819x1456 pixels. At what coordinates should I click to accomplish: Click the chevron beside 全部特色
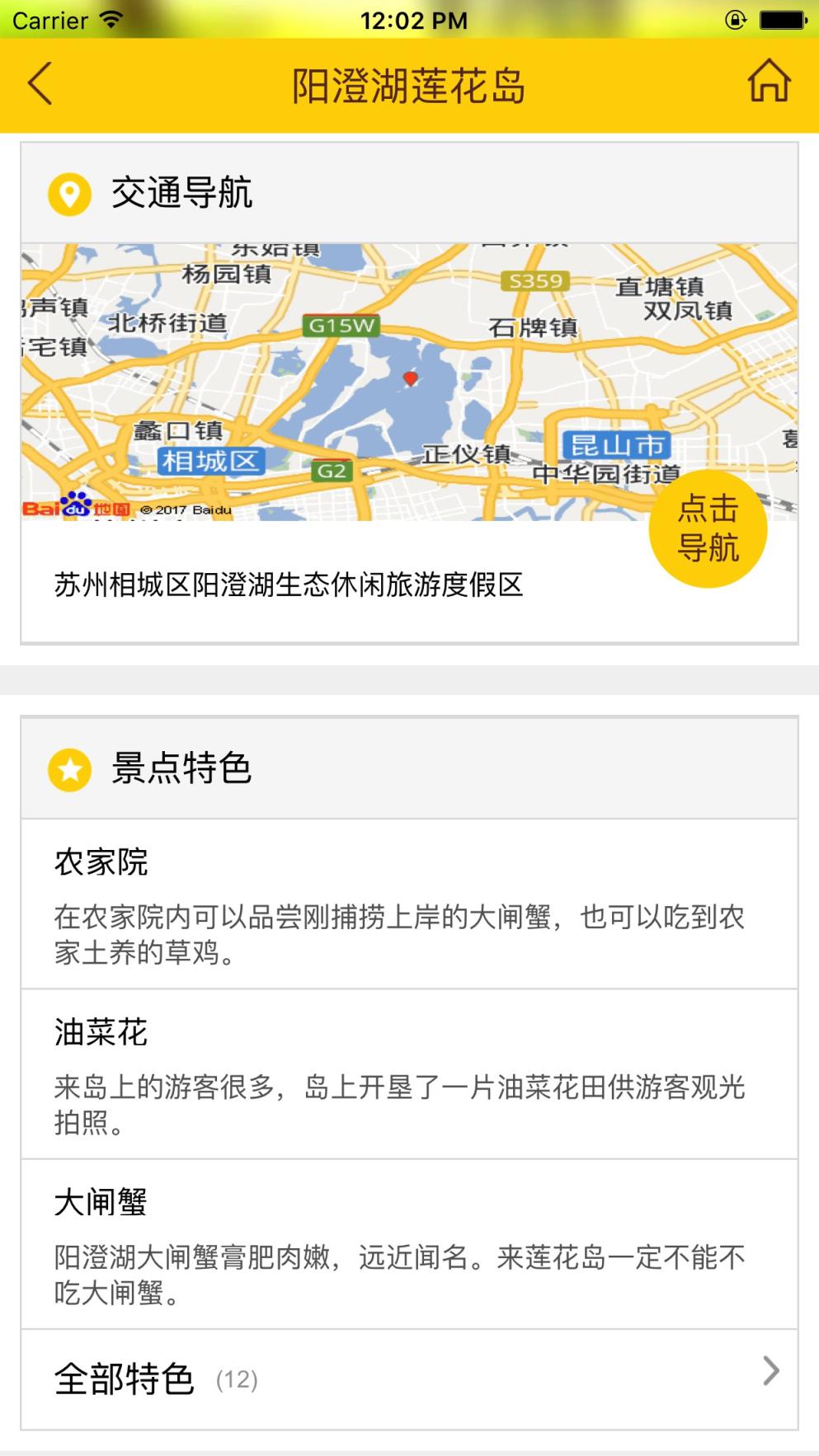(770, 1371)
